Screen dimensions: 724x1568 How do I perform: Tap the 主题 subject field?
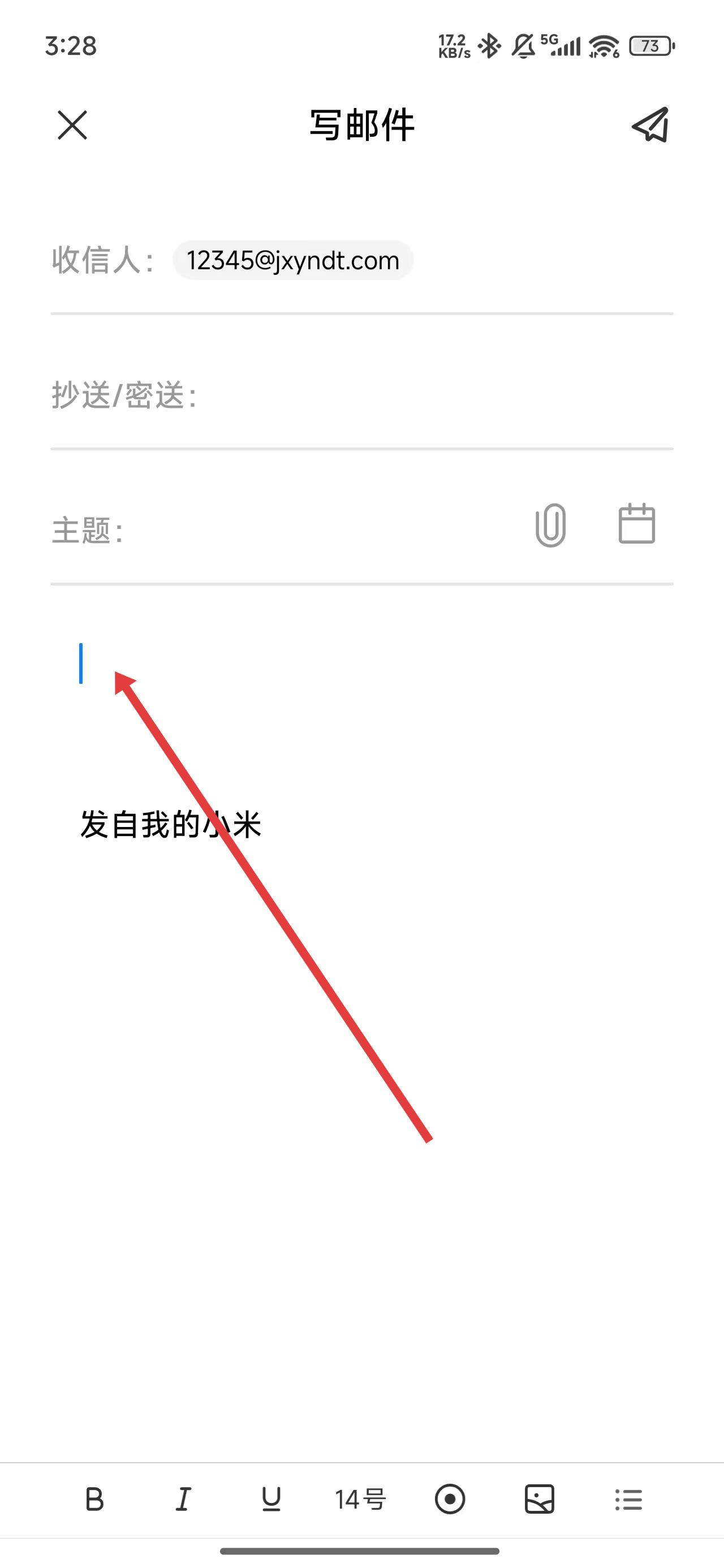[317, 529]
